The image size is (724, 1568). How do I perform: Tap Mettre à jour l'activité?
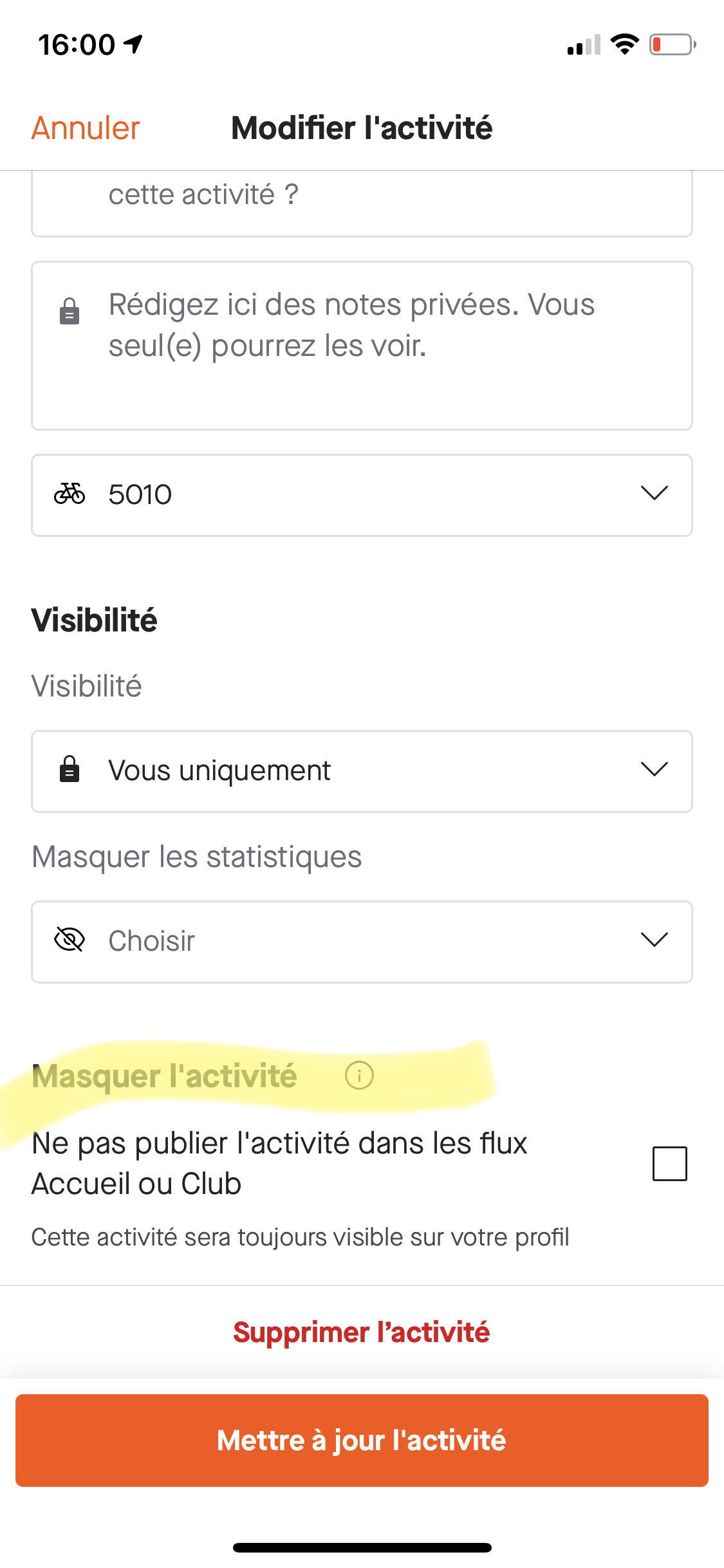point(362,1441)
